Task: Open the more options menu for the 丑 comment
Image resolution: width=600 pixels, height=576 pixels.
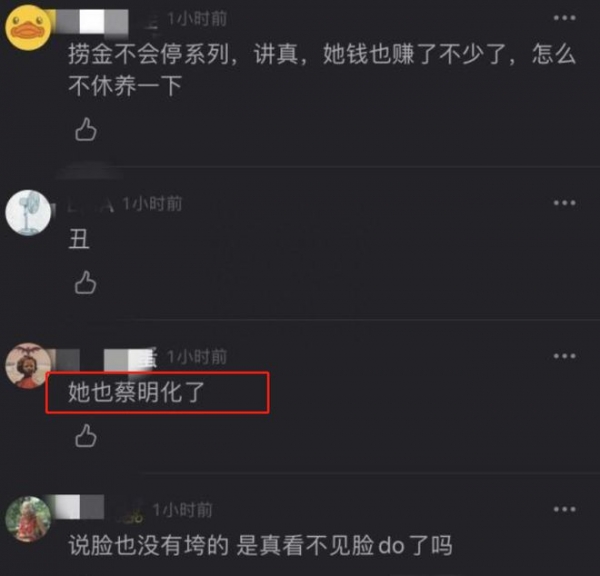Action: tap(564, 203)
